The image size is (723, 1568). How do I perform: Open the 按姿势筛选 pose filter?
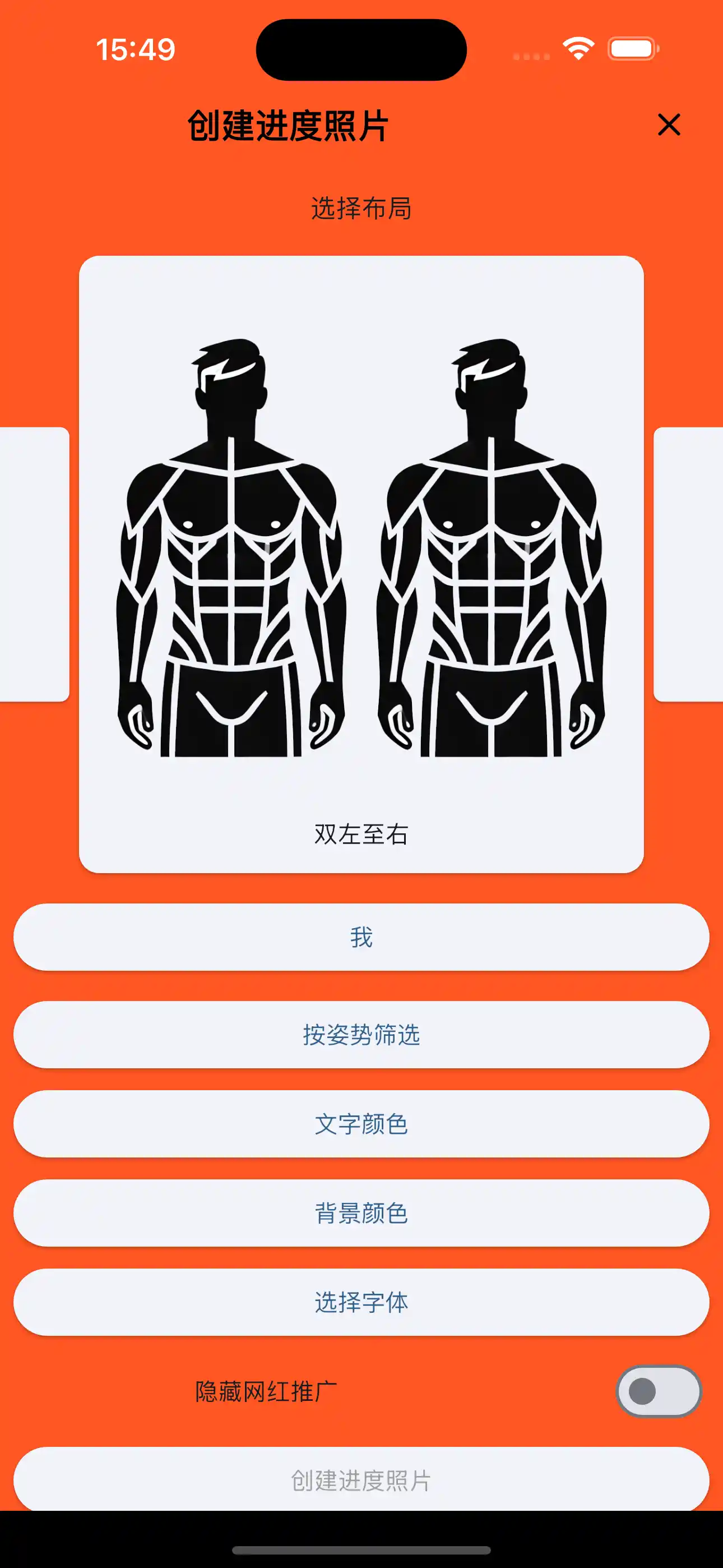coord(361,1034)
